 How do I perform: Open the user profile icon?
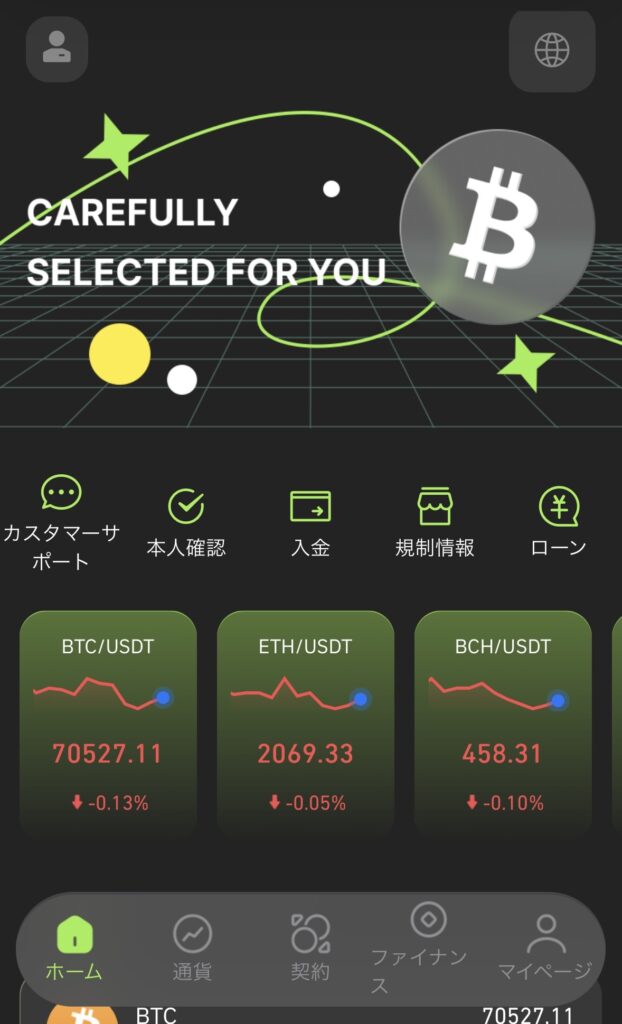57,49
